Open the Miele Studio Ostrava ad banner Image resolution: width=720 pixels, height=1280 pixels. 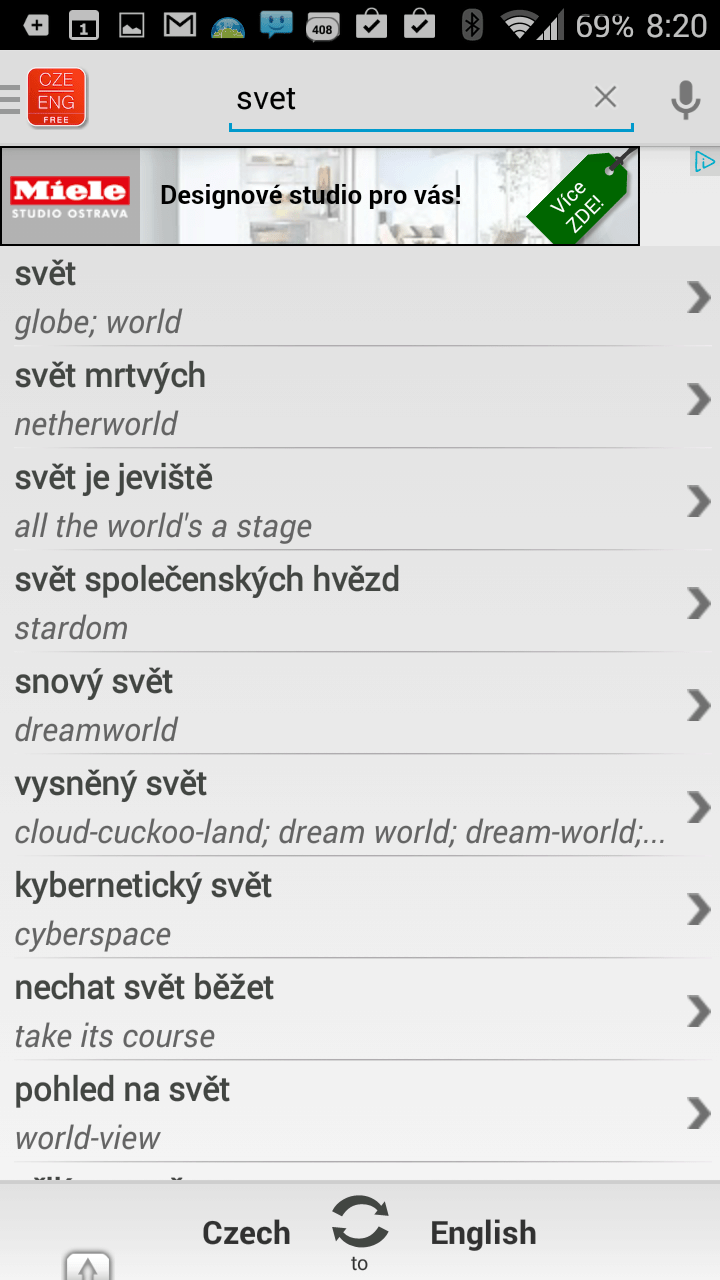(x=320, y=196)
